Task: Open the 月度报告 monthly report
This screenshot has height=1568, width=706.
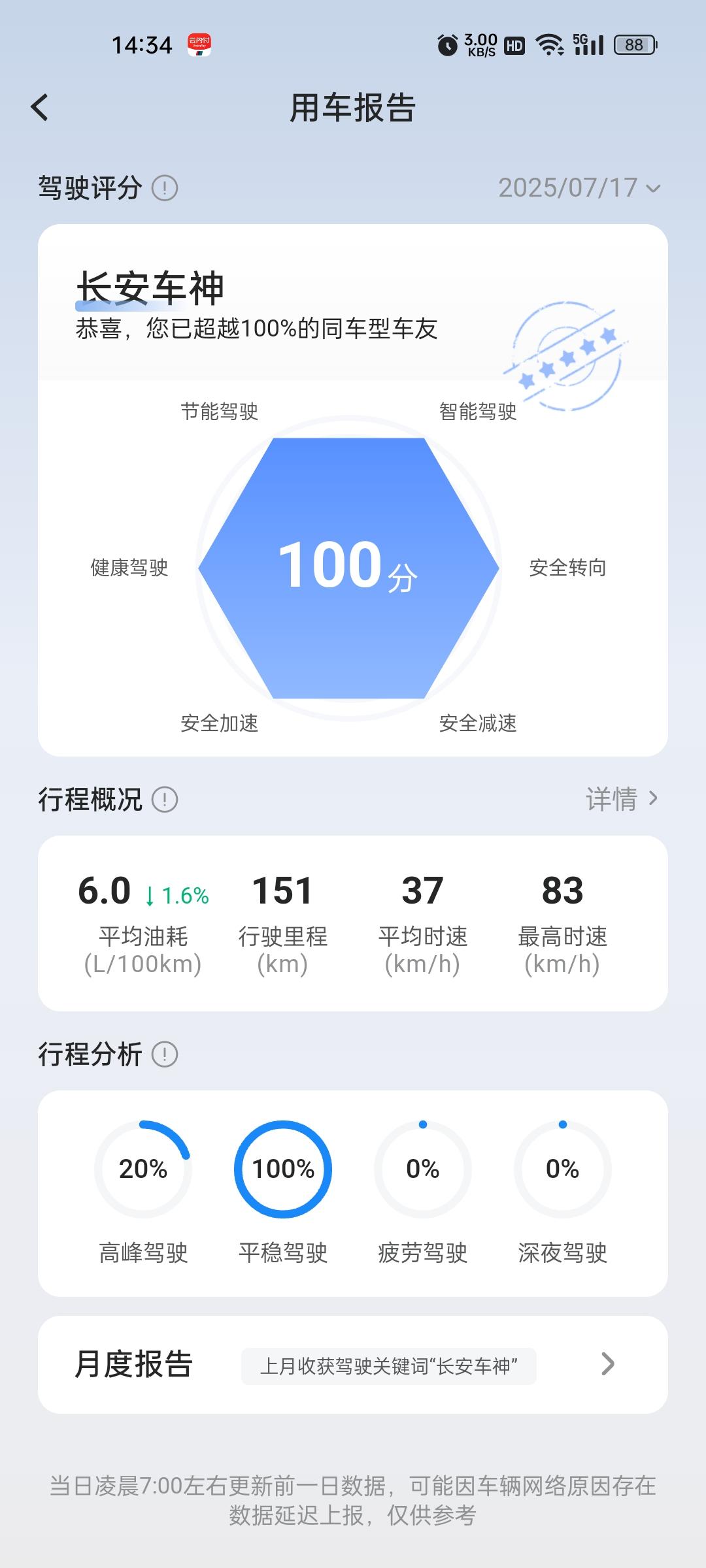Action: point(353,1365)
